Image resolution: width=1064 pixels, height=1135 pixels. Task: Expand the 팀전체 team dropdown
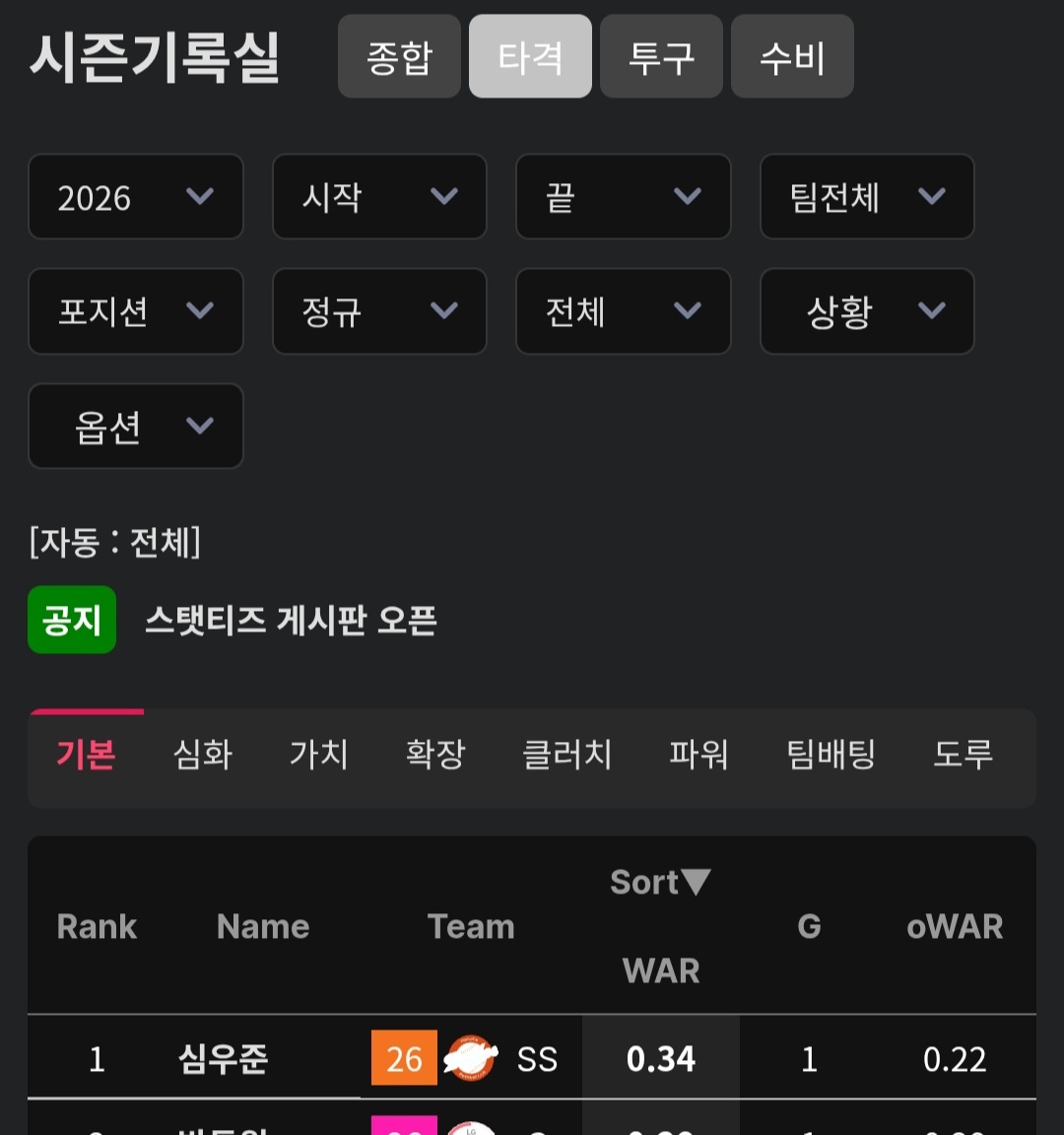coord(867,197)
